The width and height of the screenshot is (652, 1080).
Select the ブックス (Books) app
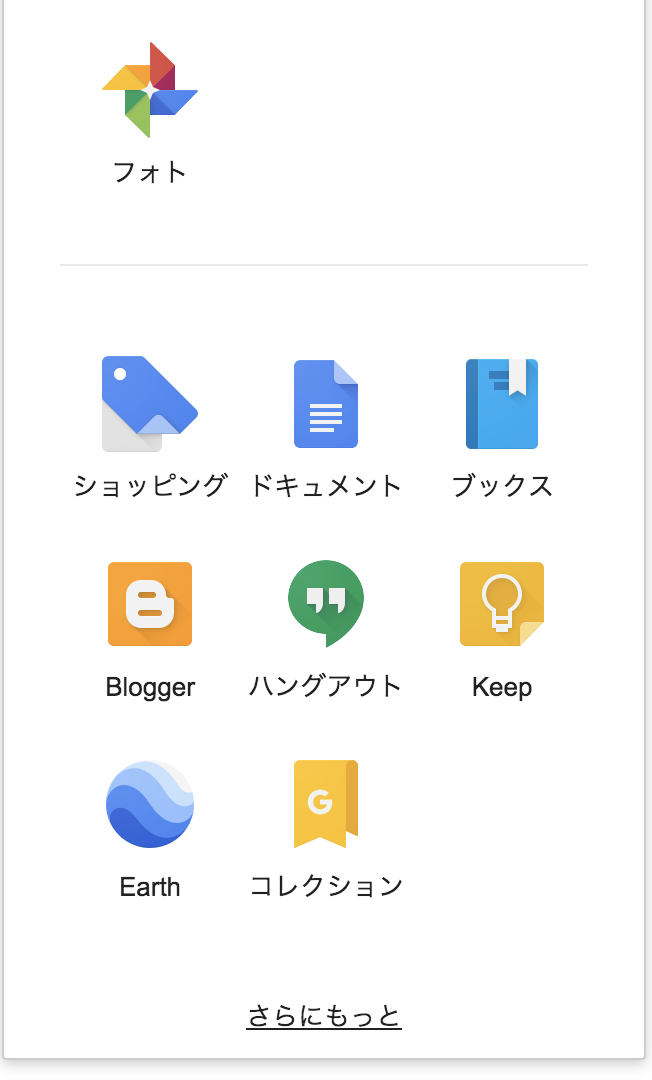tap(502, 404)
